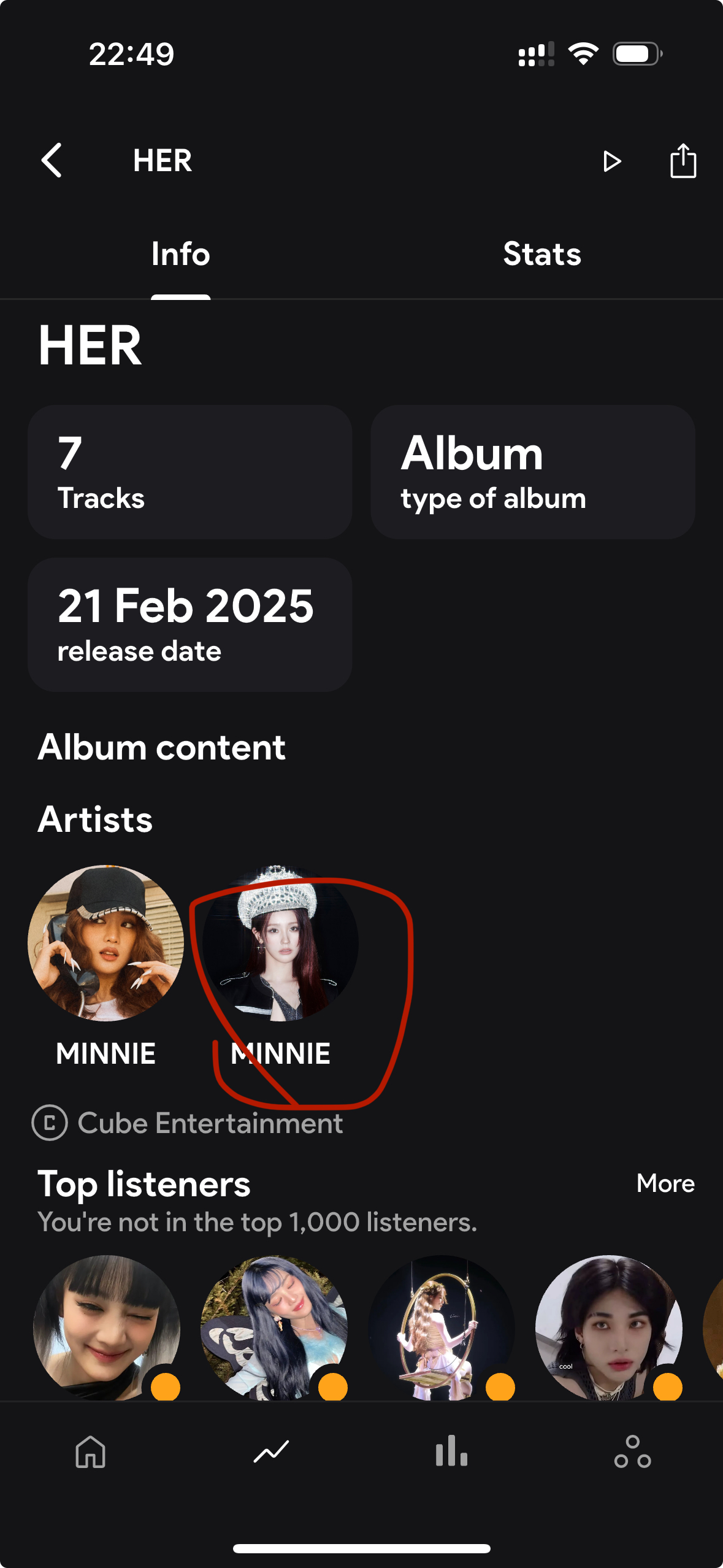
Task: Share the HER album
Action: [x=683, y=161]
